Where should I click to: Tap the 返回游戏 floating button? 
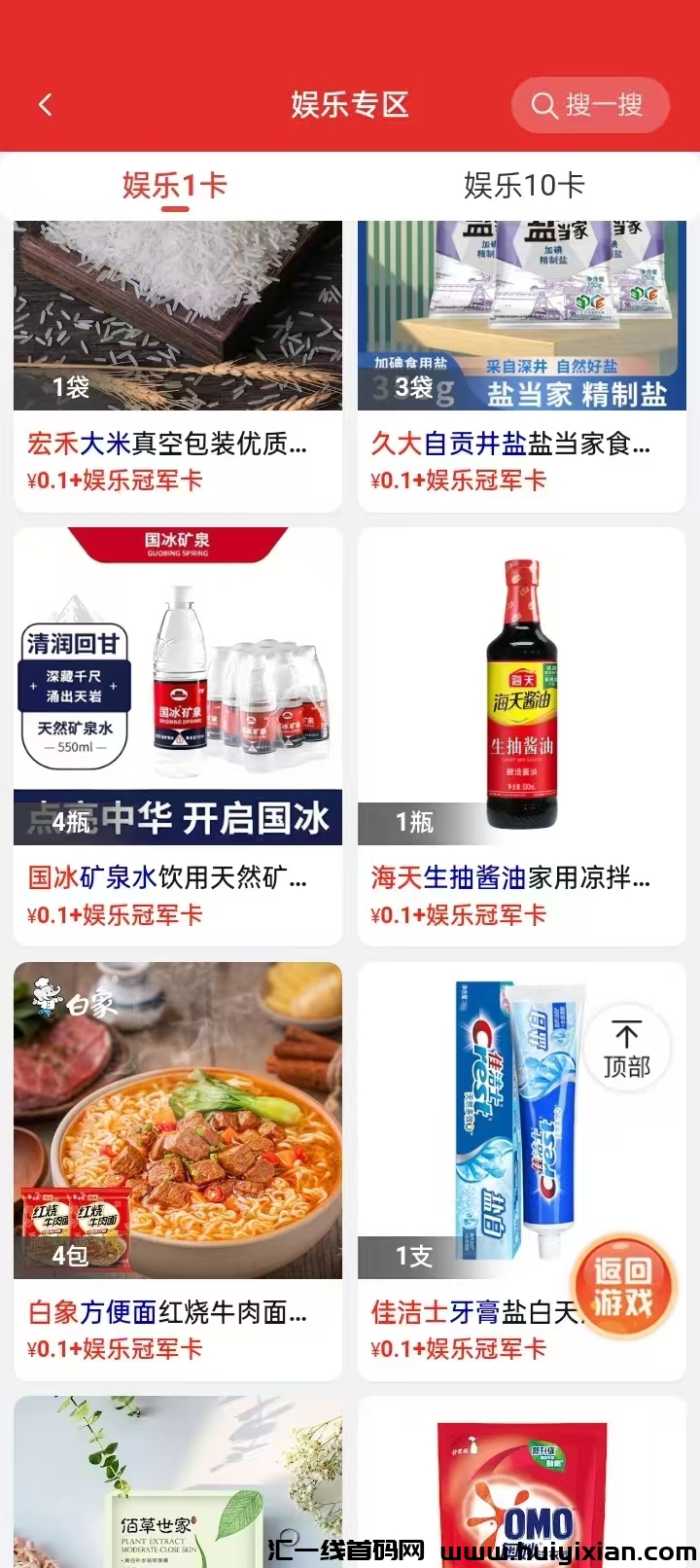click(x=623, y=1286)
